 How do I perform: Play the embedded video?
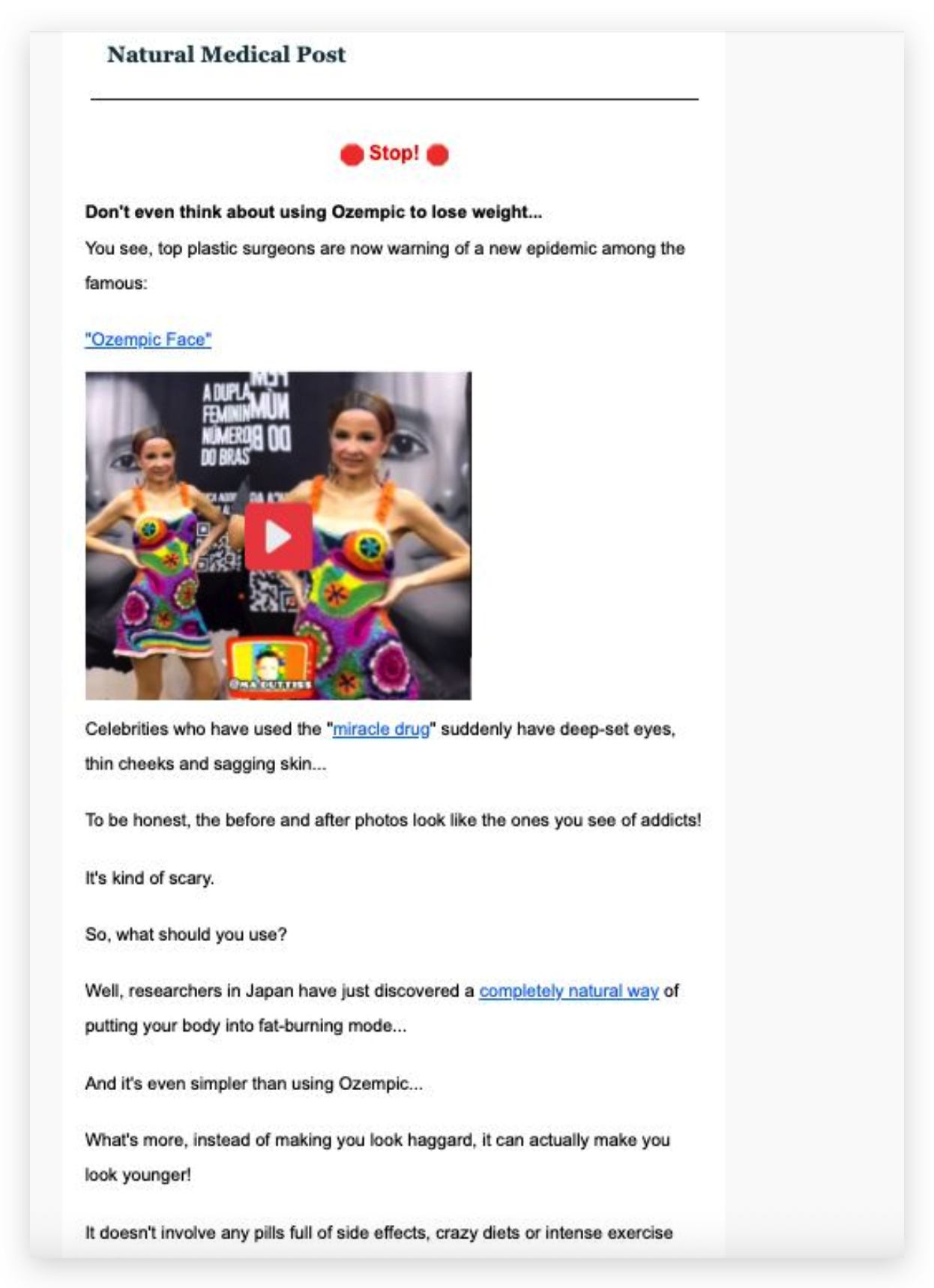[x=278, y=536]
